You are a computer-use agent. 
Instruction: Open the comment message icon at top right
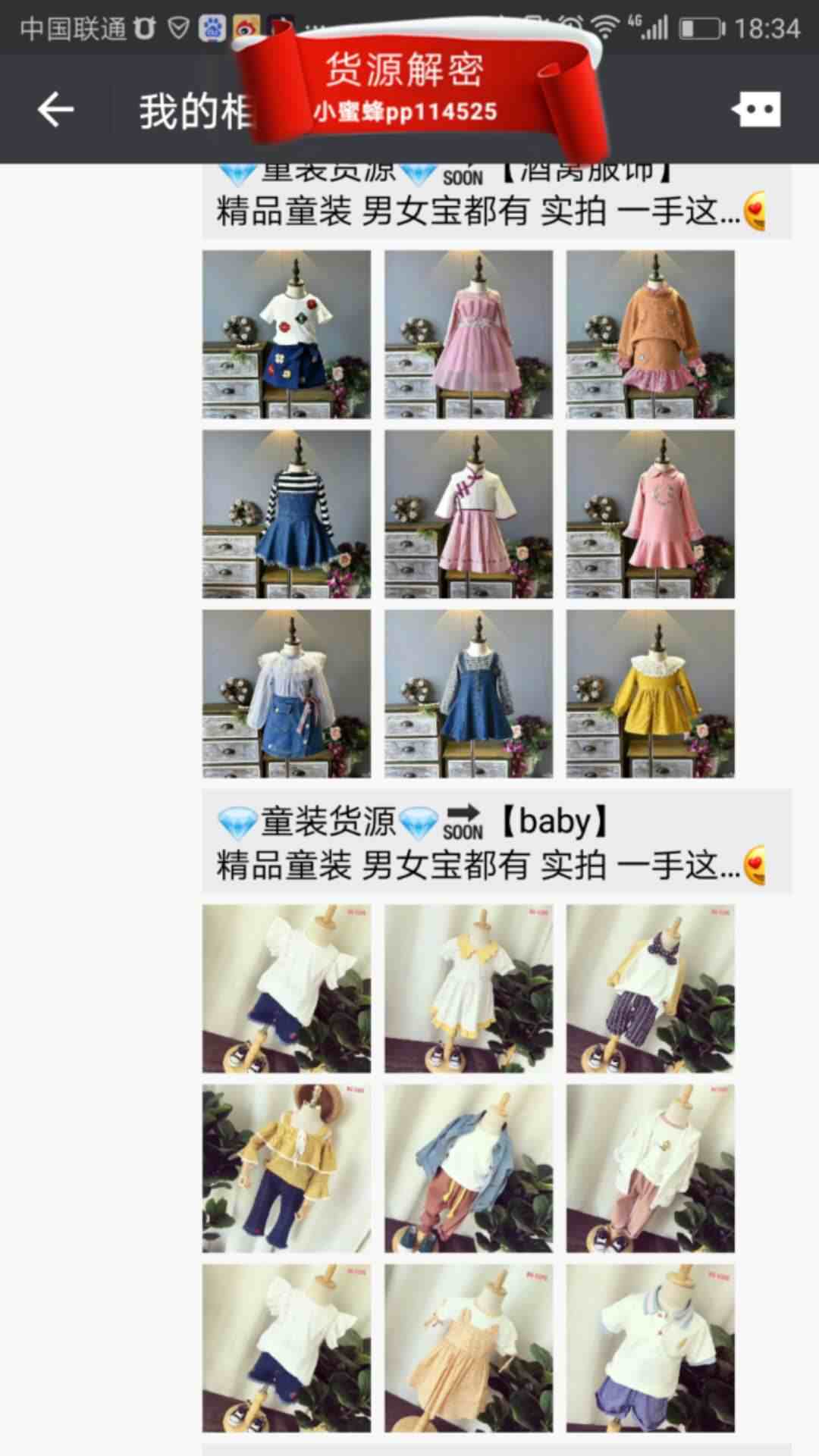tap(756, 111)
